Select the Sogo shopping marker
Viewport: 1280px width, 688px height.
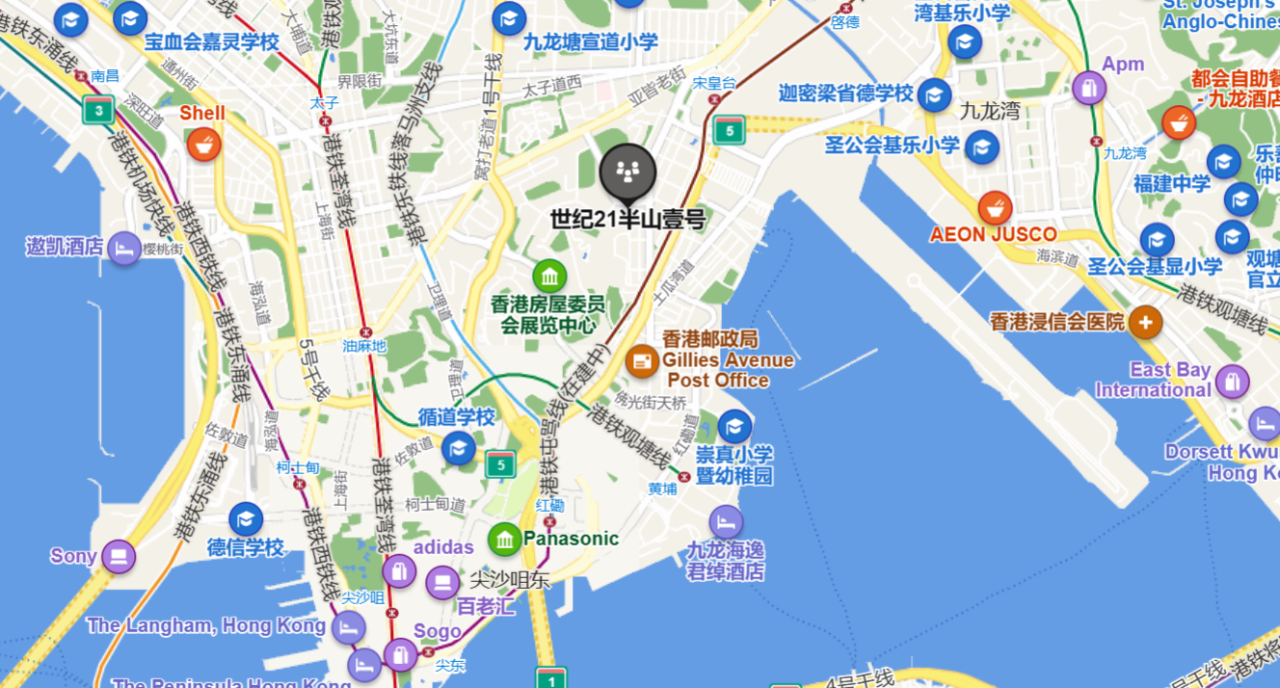click(x=401, y=656)
